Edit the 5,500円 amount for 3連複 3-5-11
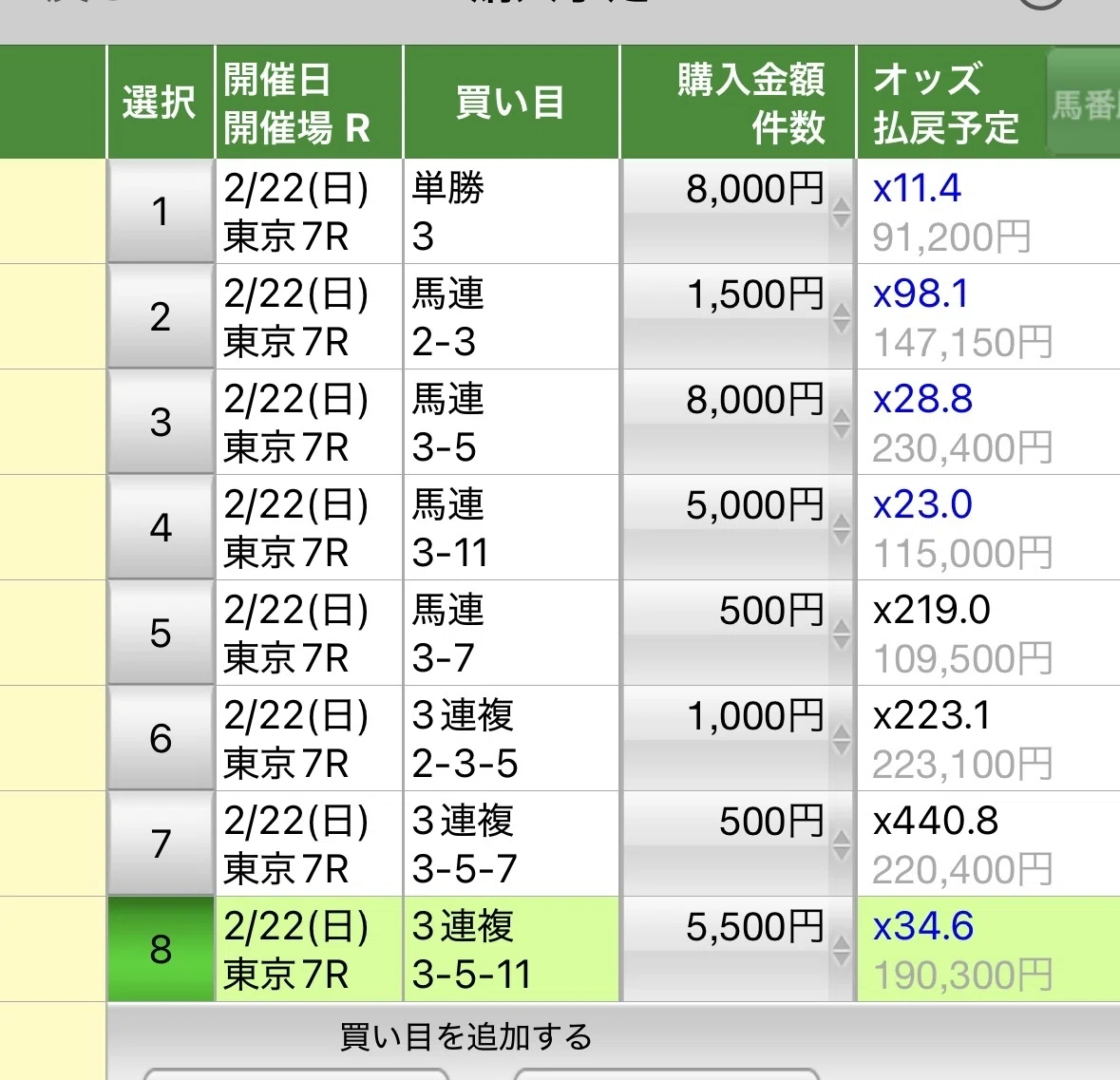 (738, 949)
